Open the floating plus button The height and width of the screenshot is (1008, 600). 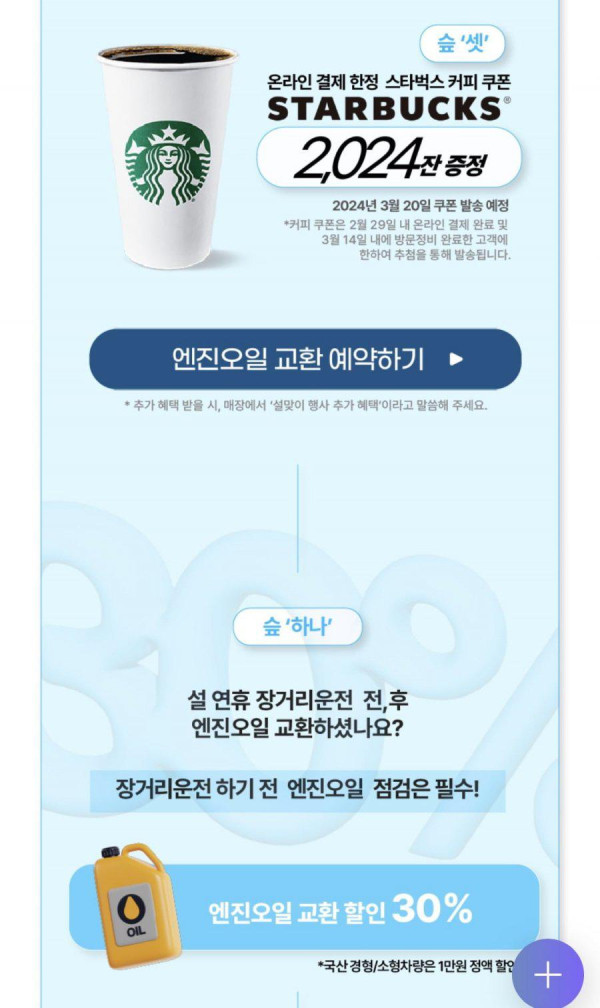tap(548, 974)
